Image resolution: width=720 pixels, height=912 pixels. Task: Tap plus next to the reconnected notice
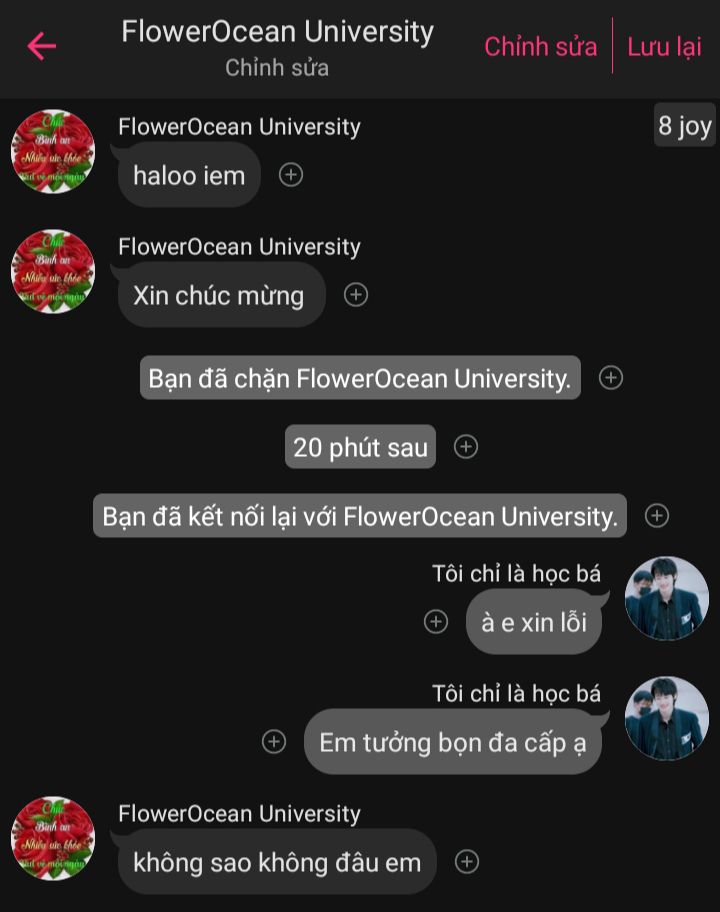click(x=657, y=516)
